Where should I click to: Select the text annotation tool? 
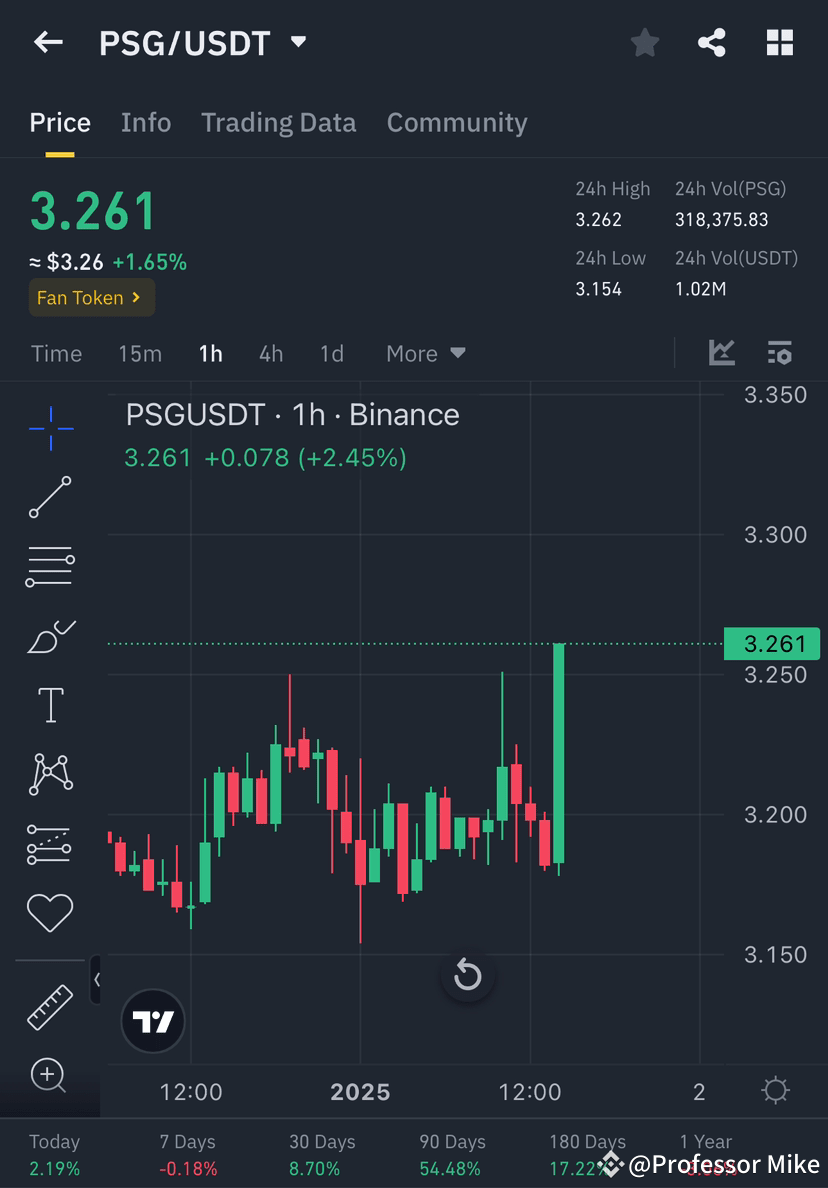pos(50,704)
